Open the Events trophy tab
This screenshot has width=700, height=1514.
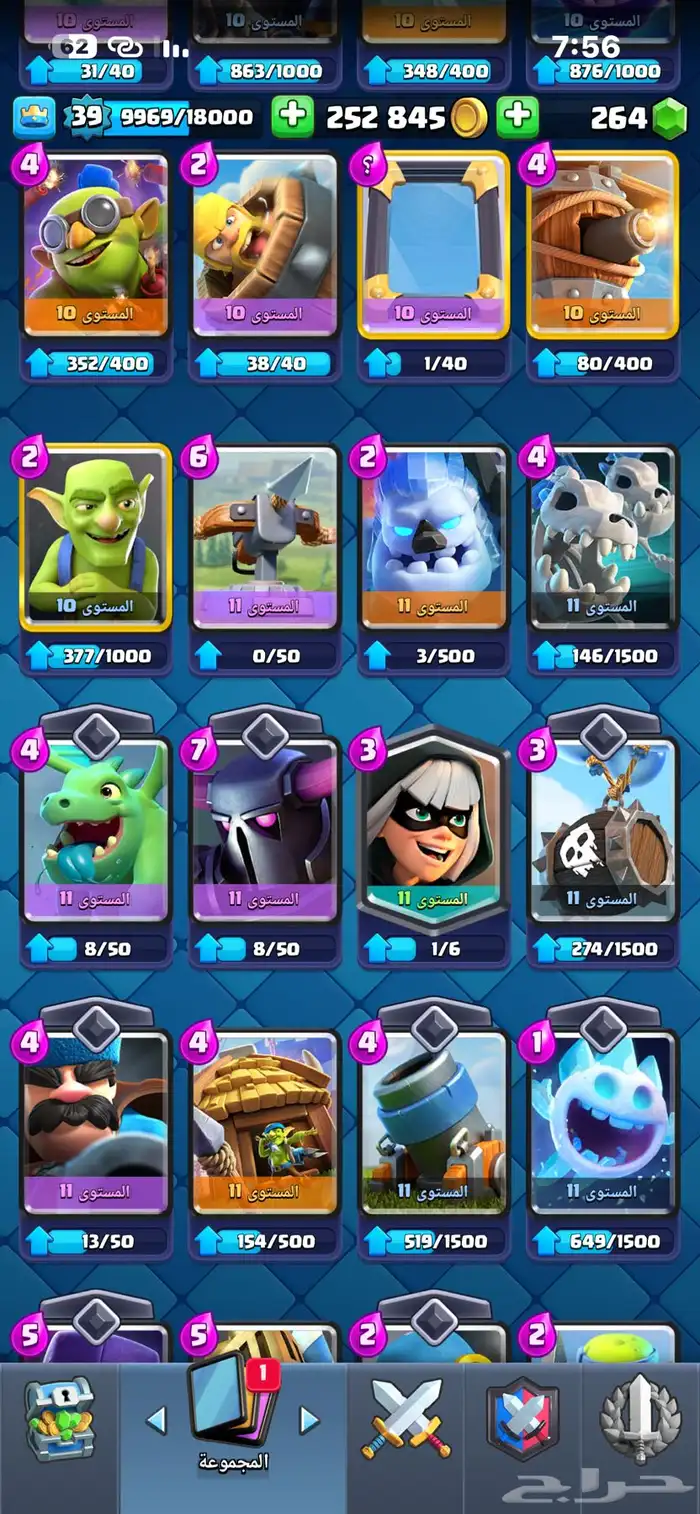tap(640, 1420)
